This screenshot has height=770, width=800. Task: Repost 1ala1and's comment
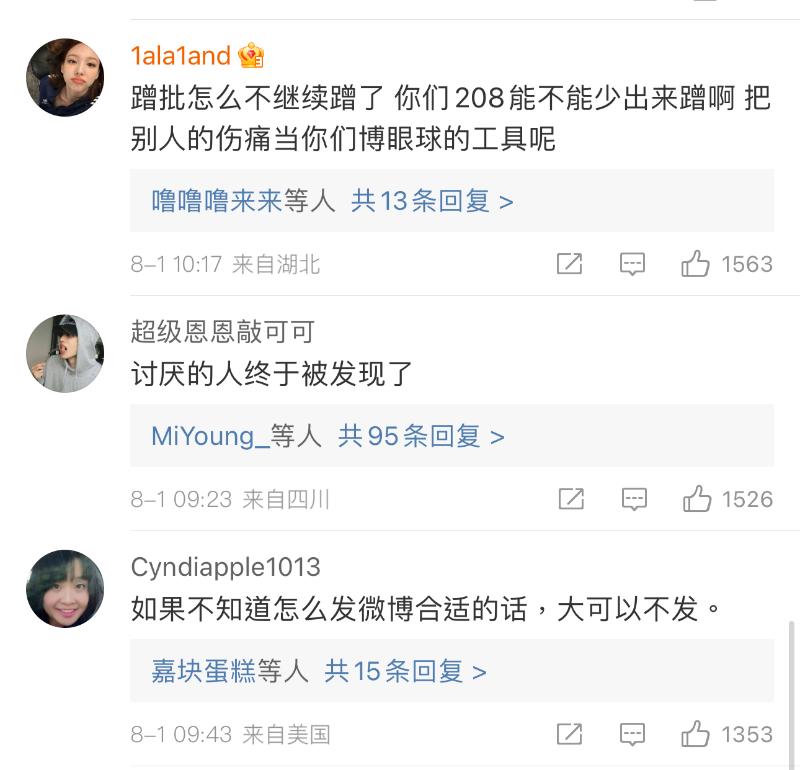[570, 264]
